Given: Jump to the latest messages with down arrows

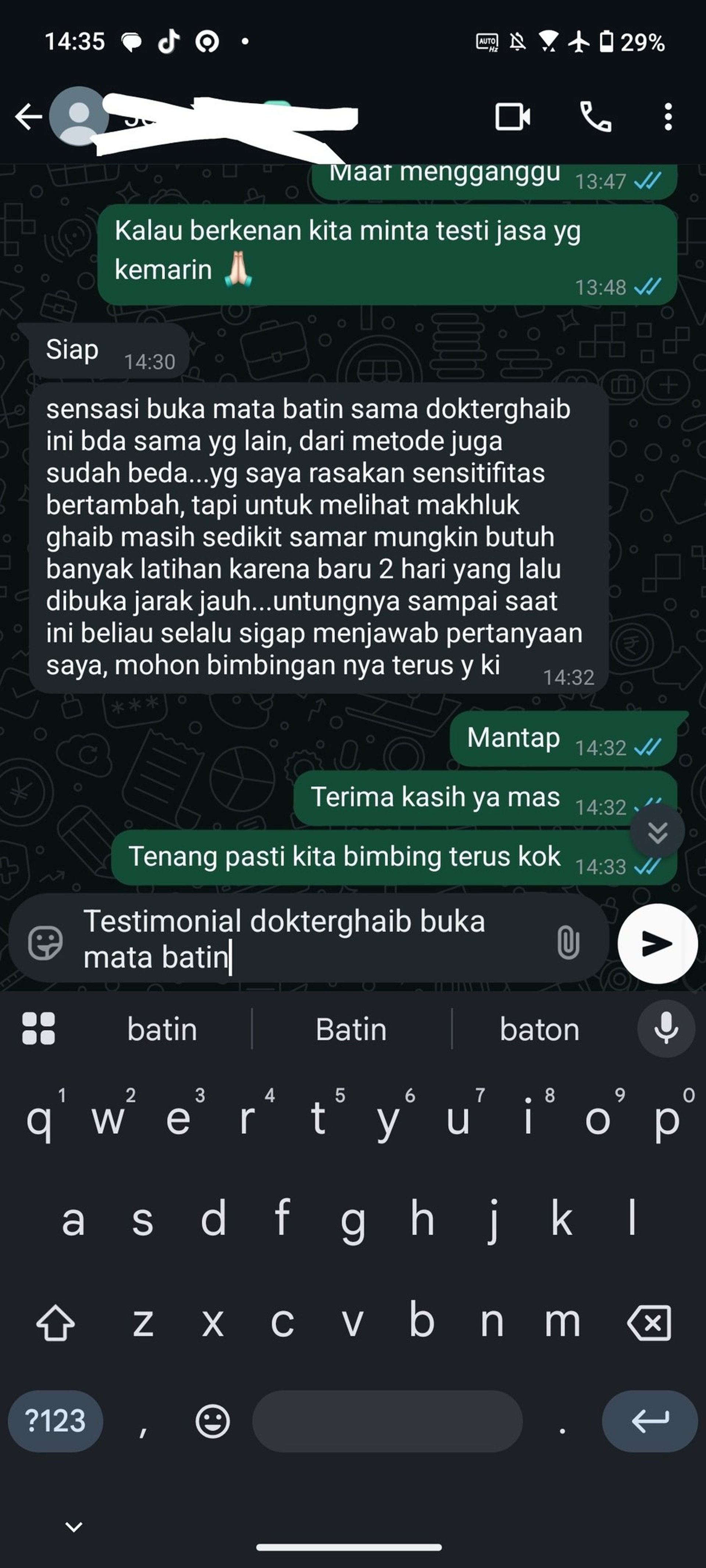Looking at the screenshot, I should tap(657, 831).
